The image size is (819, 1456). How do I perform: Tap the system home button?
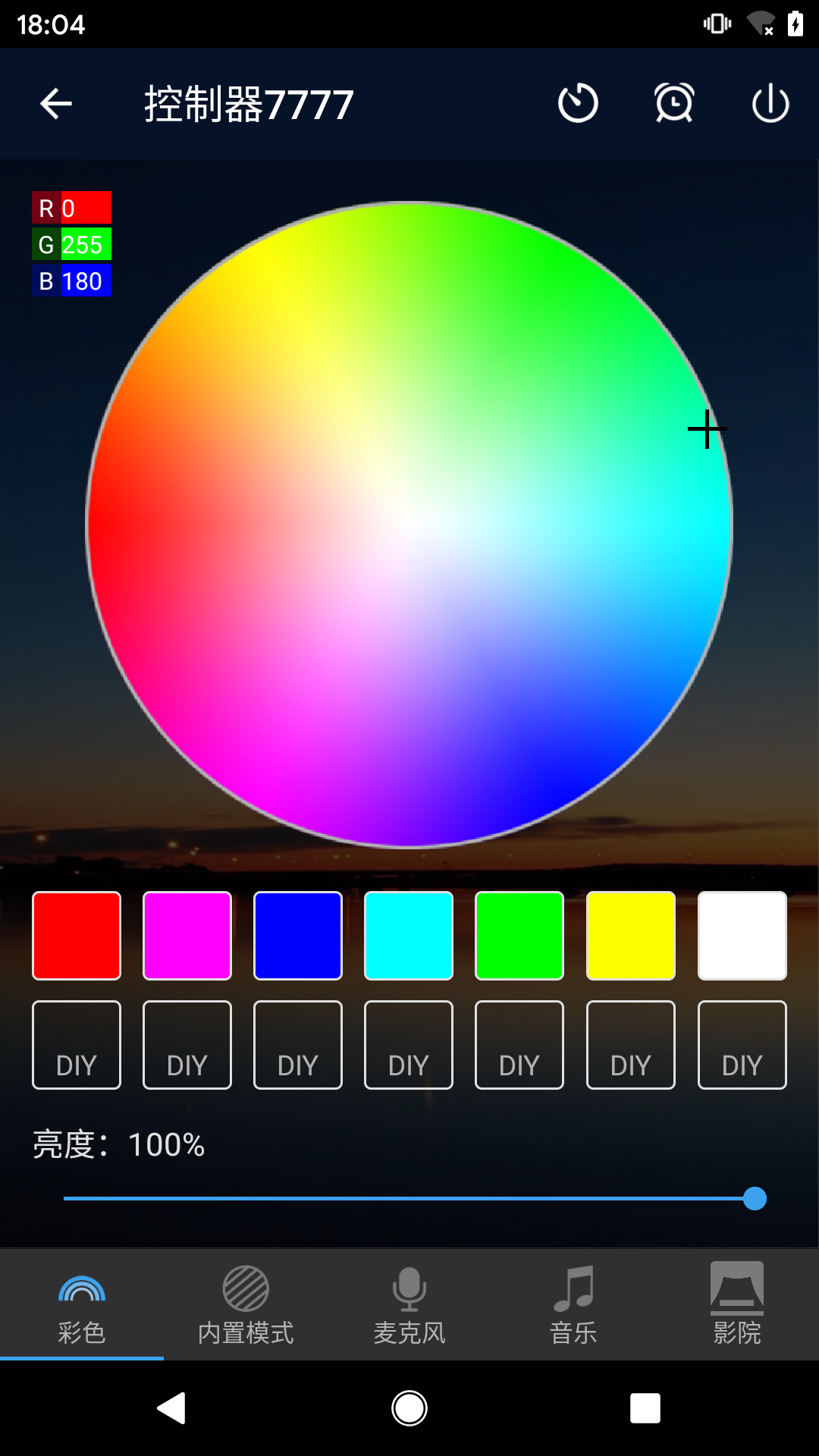409,1408
